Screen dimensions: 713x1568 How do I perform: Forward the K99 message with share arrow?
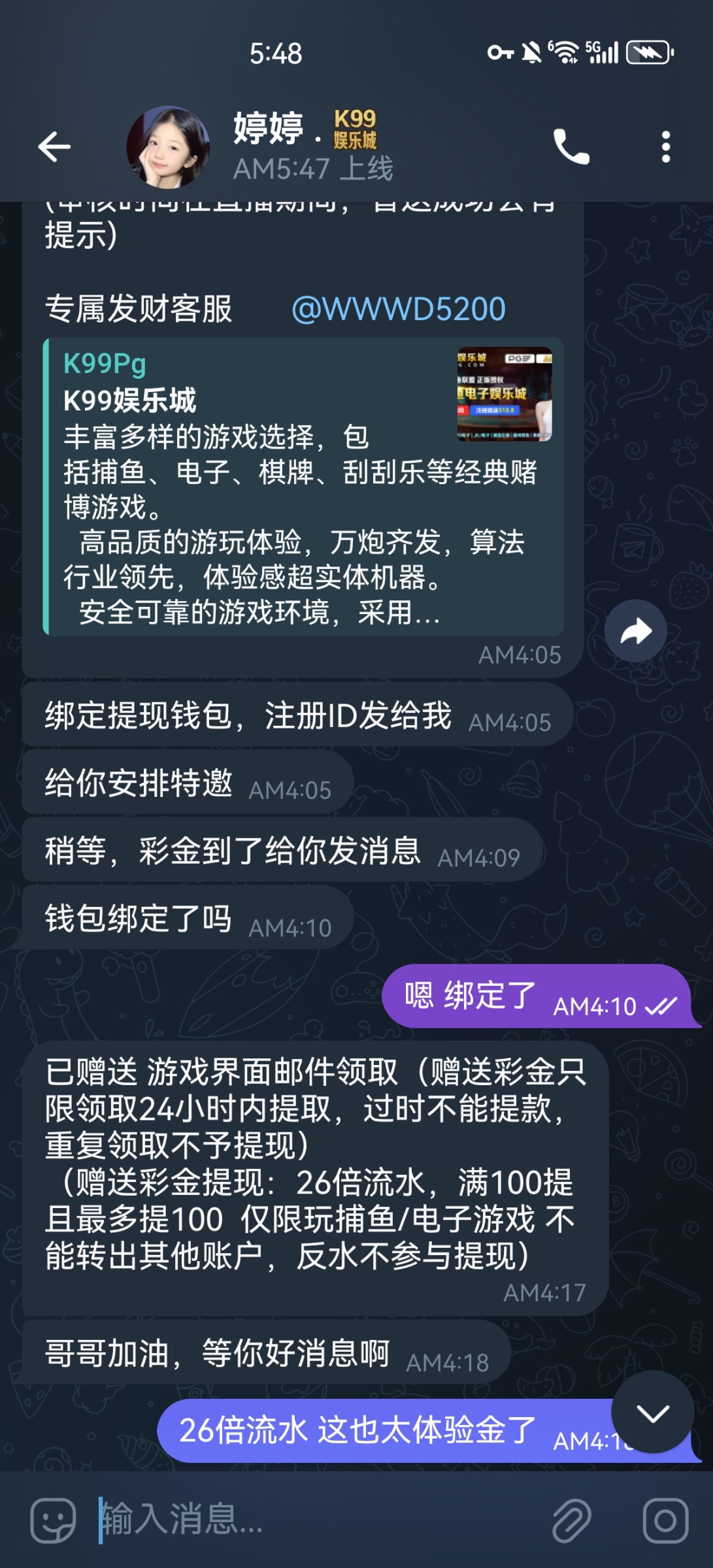pyautogui.click(x=635, y=630)
